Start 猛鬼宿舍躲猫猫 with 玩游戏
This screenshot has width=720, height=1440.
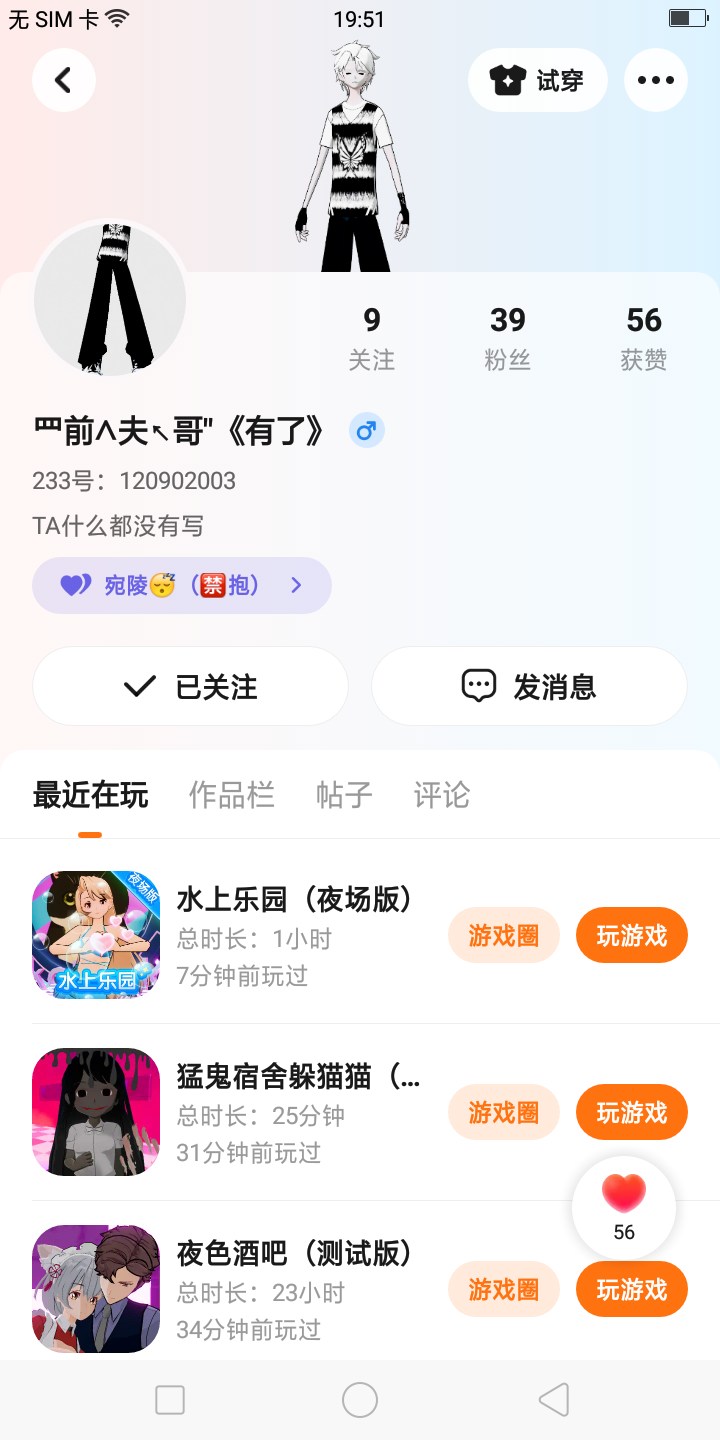coord(631,1112)
